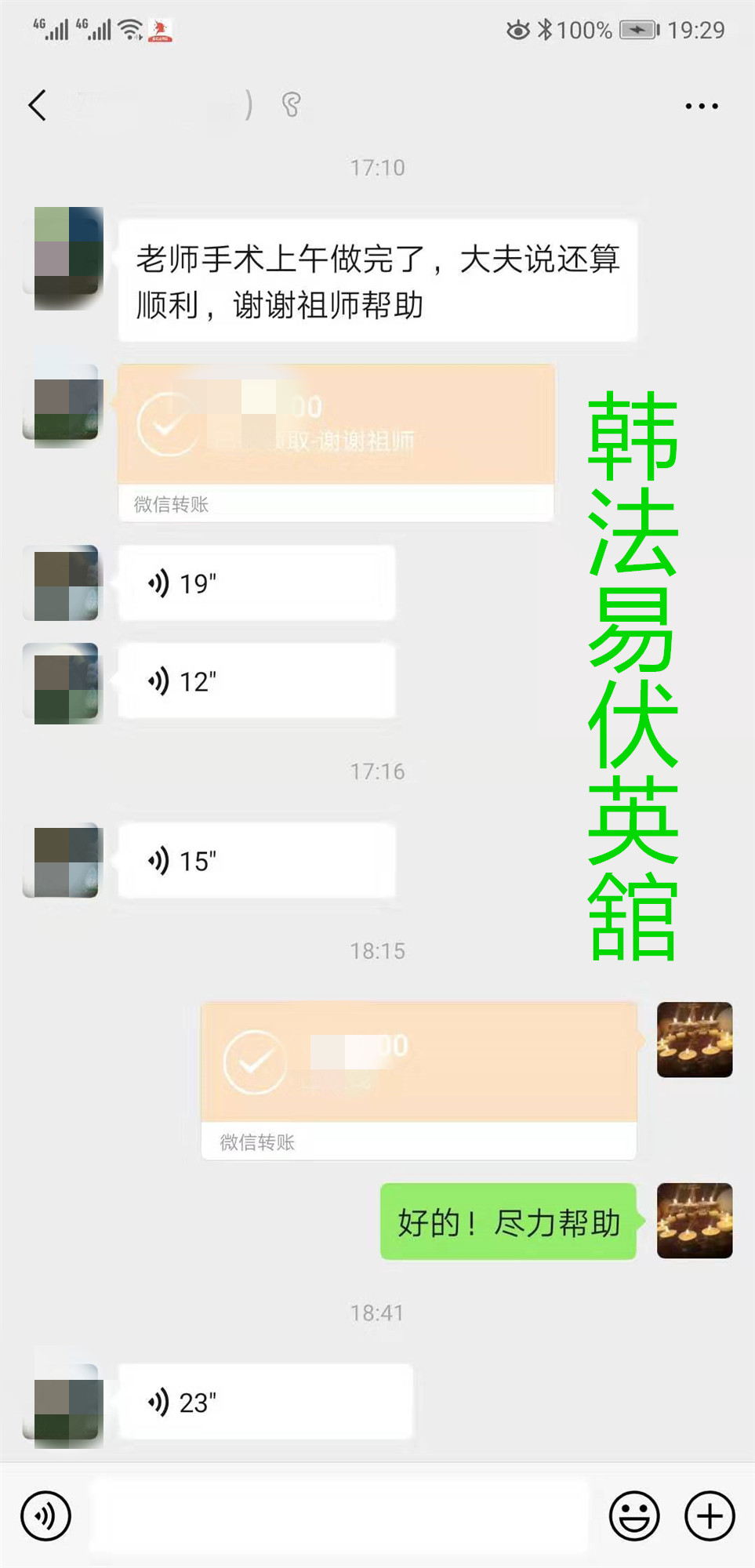Open the chat overflow menu
Screen dimensions: 755x1568
[x=701, y=106]
